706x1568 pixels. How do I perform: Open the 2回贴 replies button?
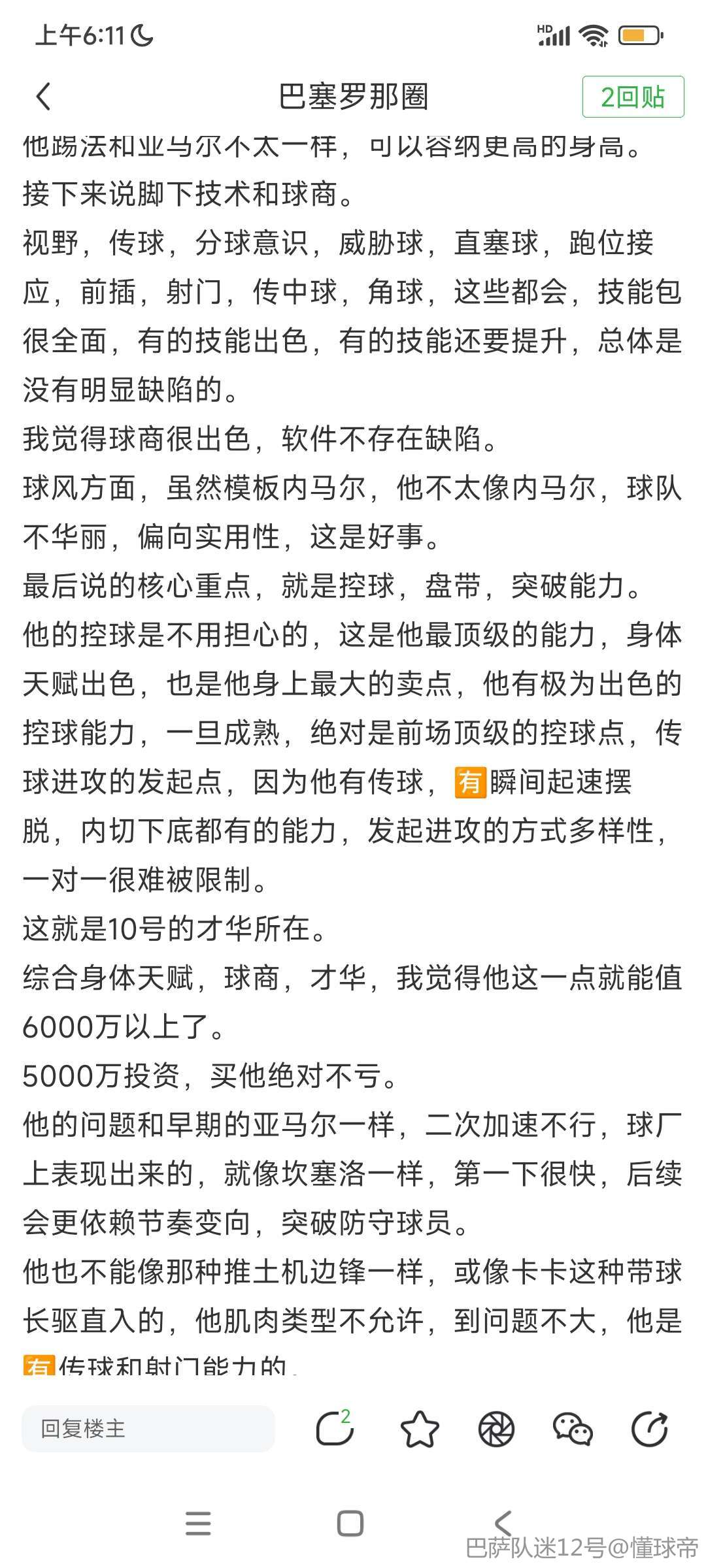click(633, 97)
